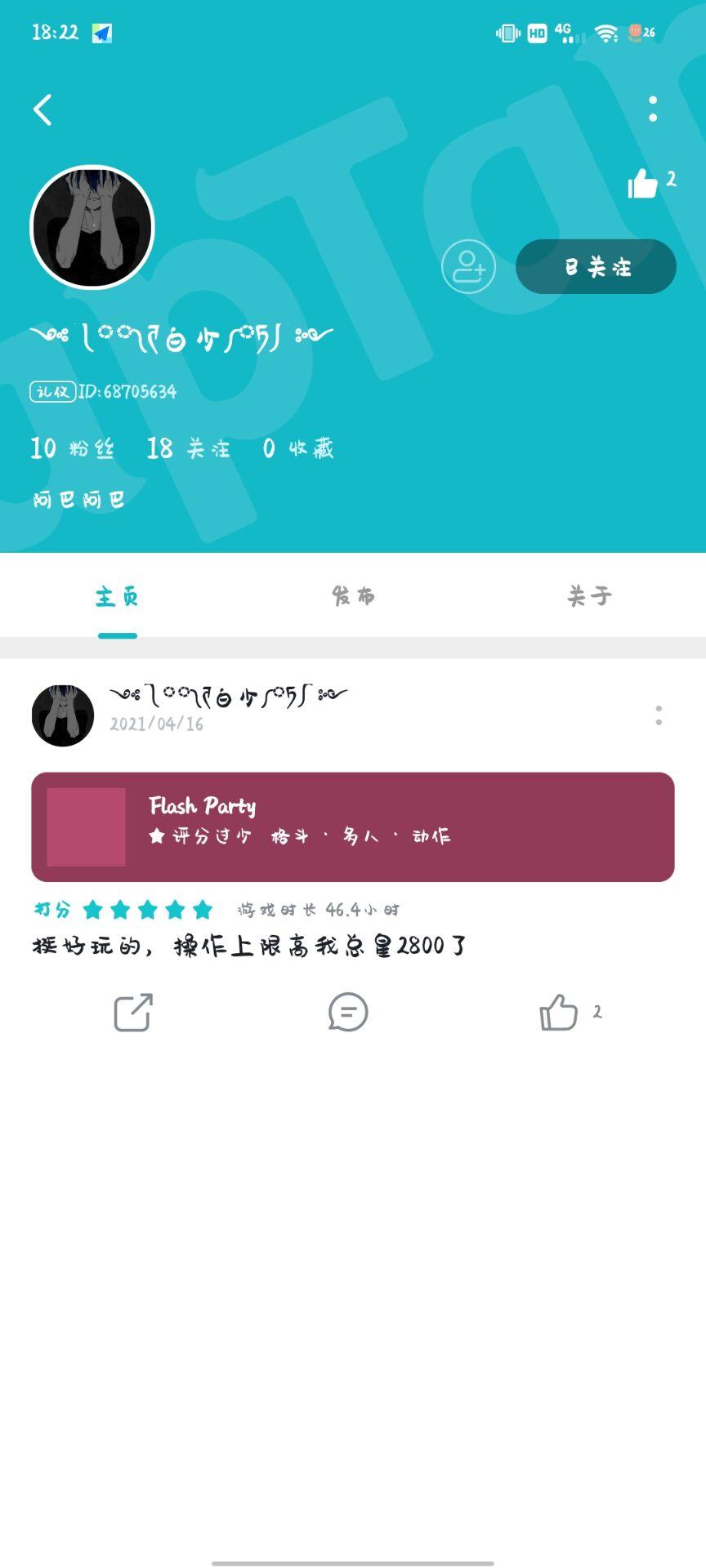View the large profile avatar
This screenshot has height=1568, width=706.
tap(92, 227)
